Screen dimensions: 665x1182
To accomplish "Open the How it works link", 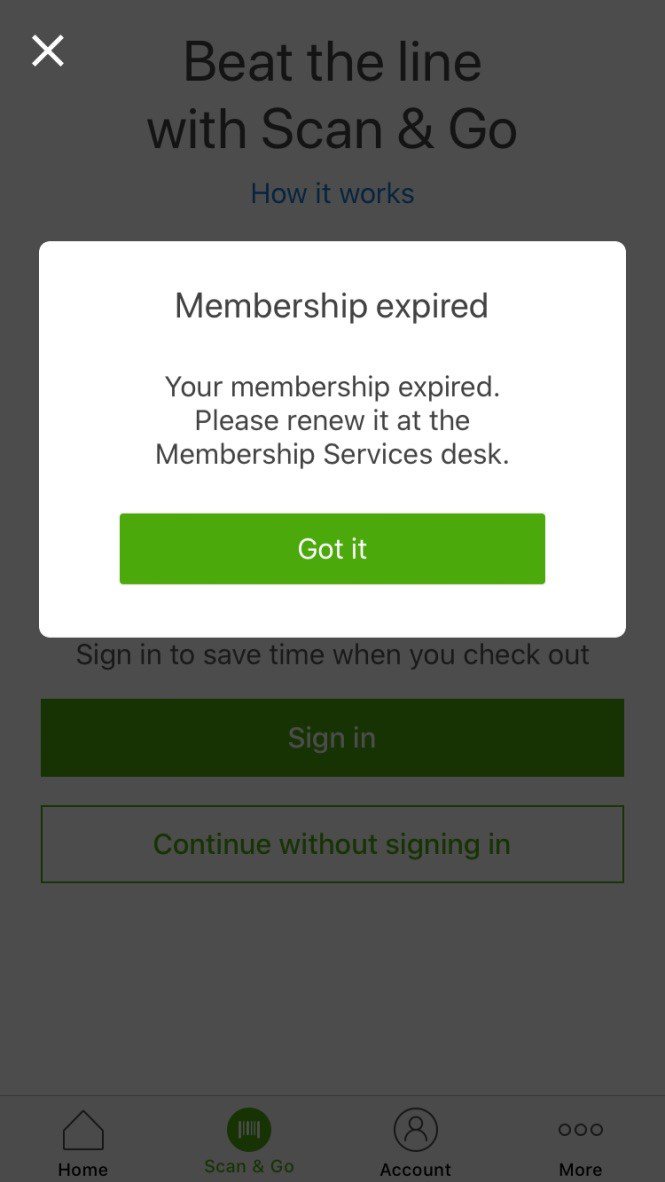I will click(332, 193).
